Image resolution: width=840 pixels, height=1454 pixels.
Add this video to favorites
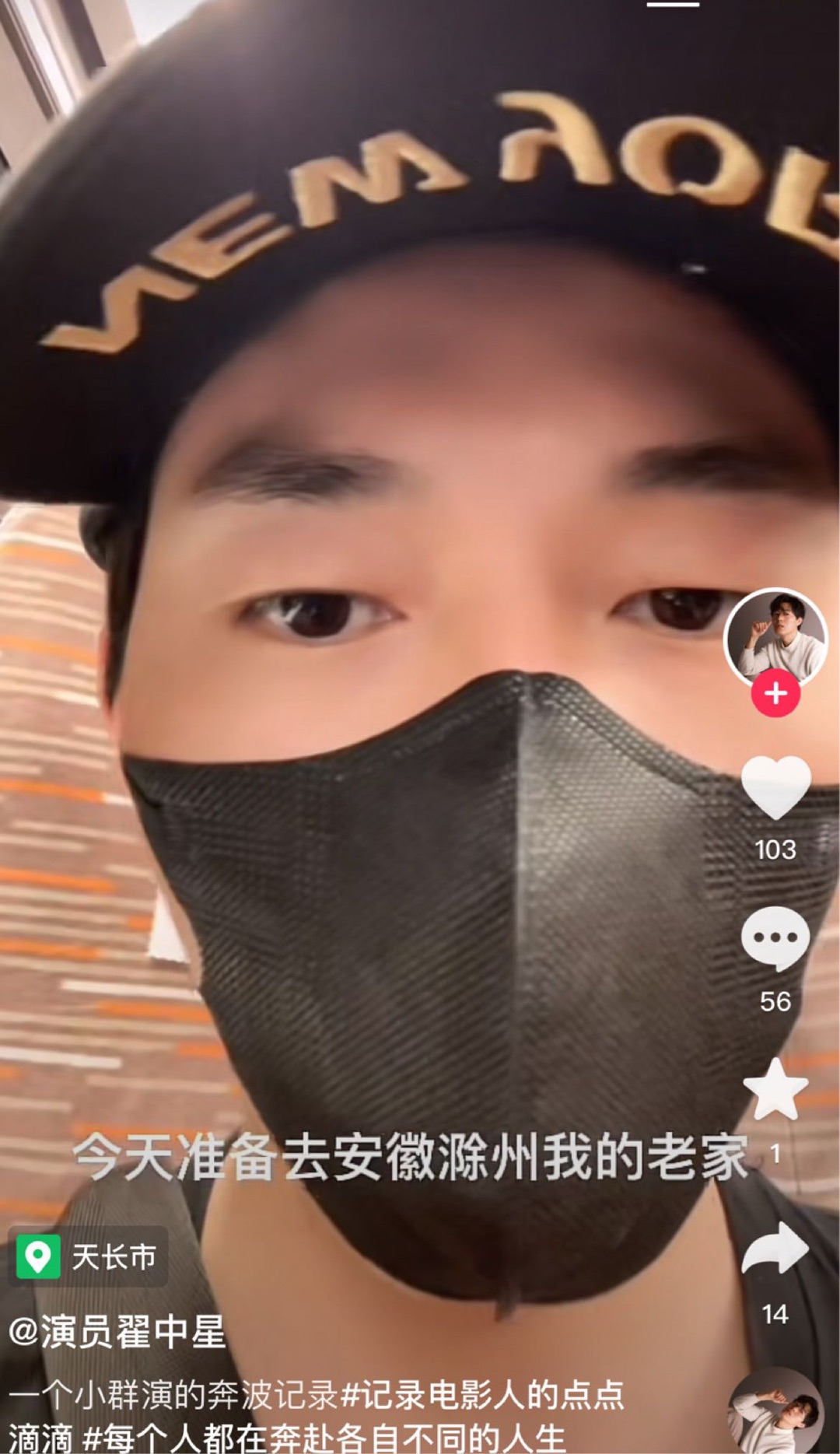(x=775, y=1089)
